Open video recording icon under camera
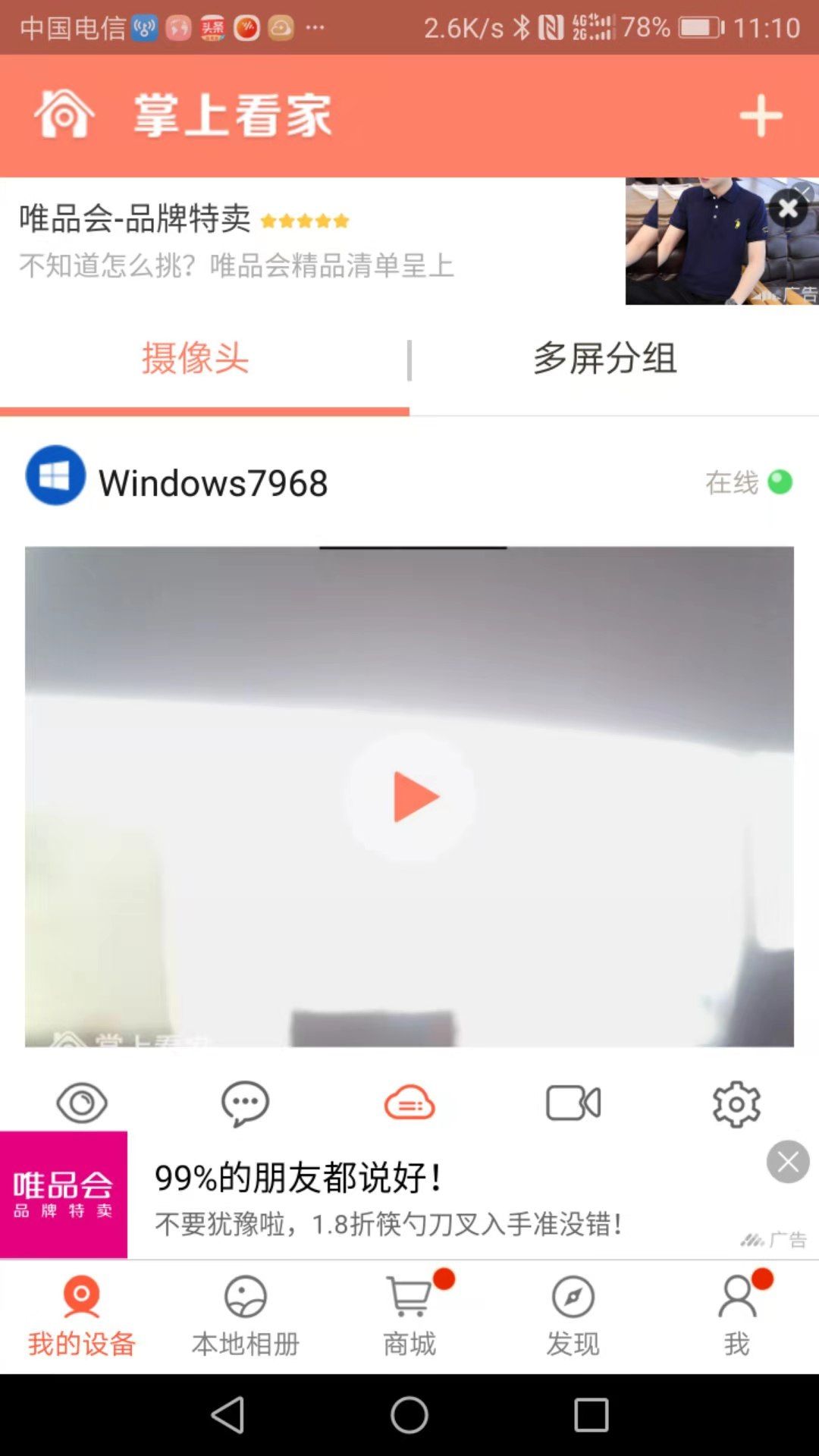This screenshot has height=1456, width=819. (573, 1103)
